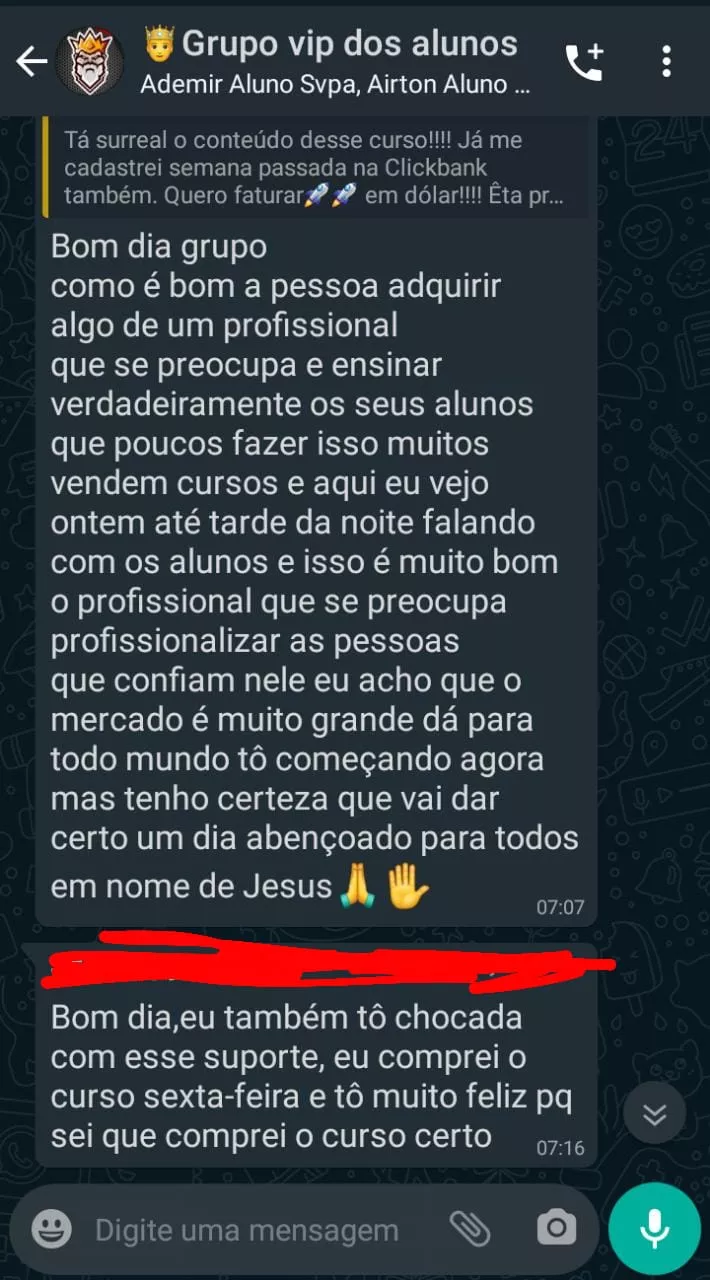
Task: Open the Grupo vip dos alunos group info
Action: 335,62
